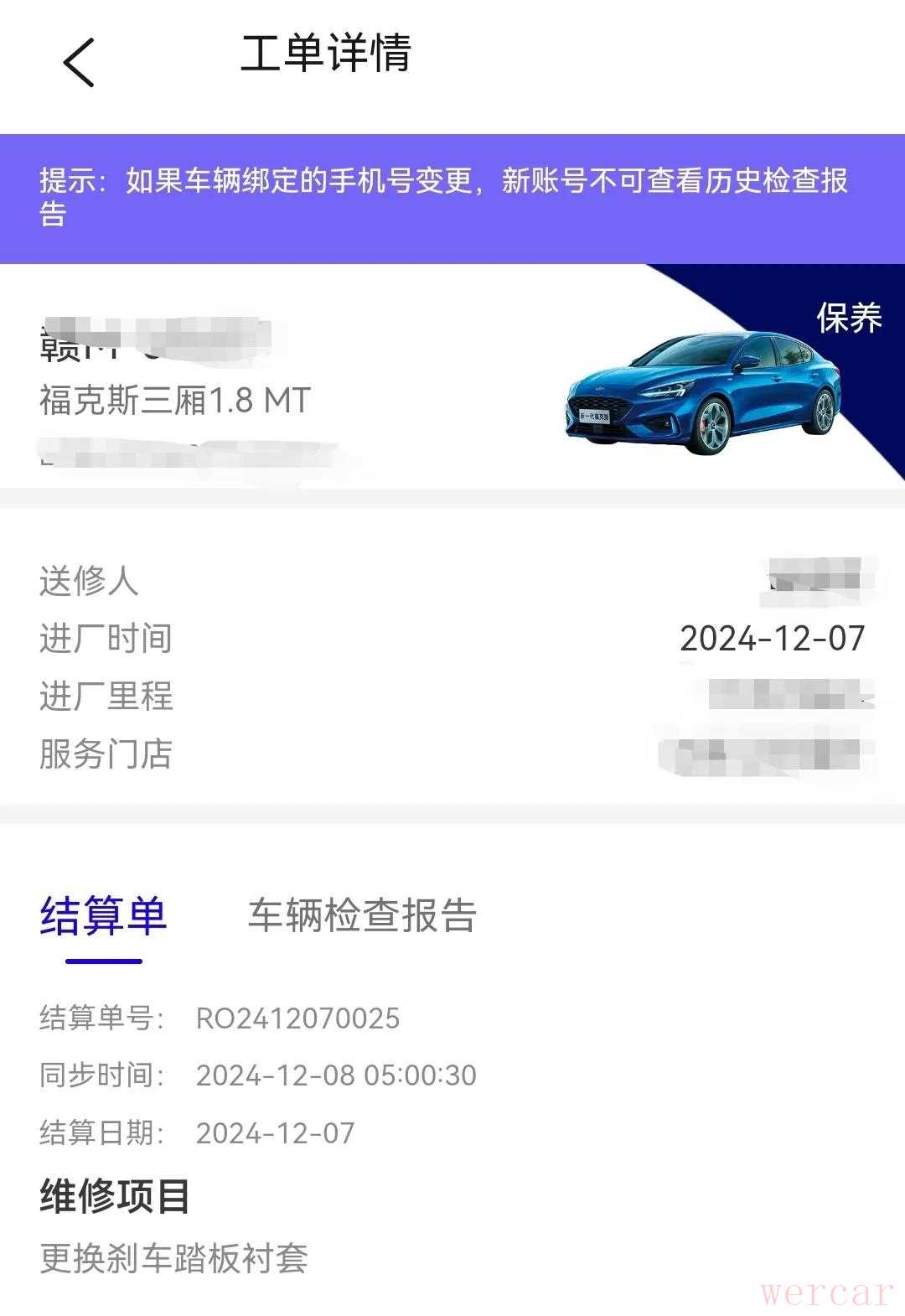Go back from the 工单详情 page

click(79, 62)
